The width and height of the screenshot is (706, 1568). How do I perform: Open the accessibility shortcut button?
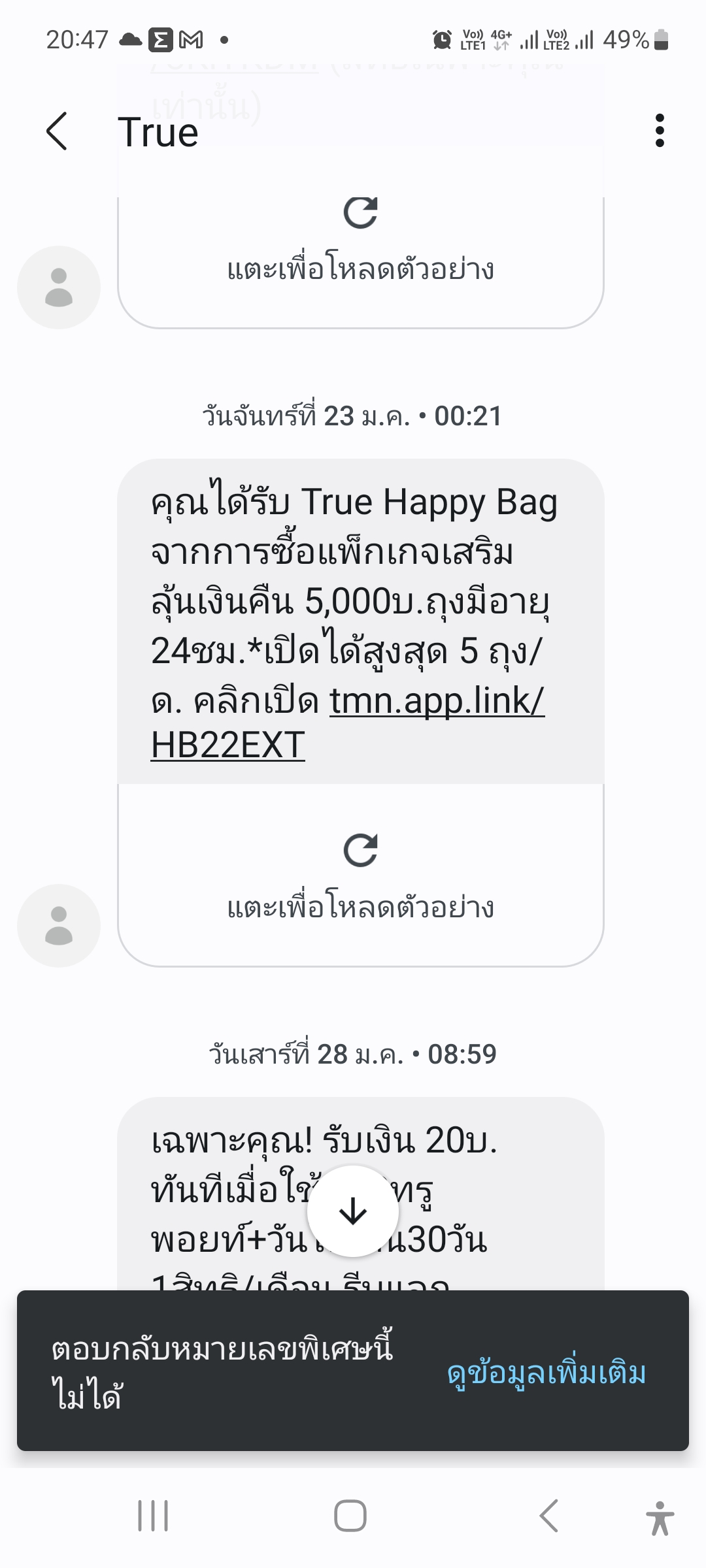(x=660, y=1518)
